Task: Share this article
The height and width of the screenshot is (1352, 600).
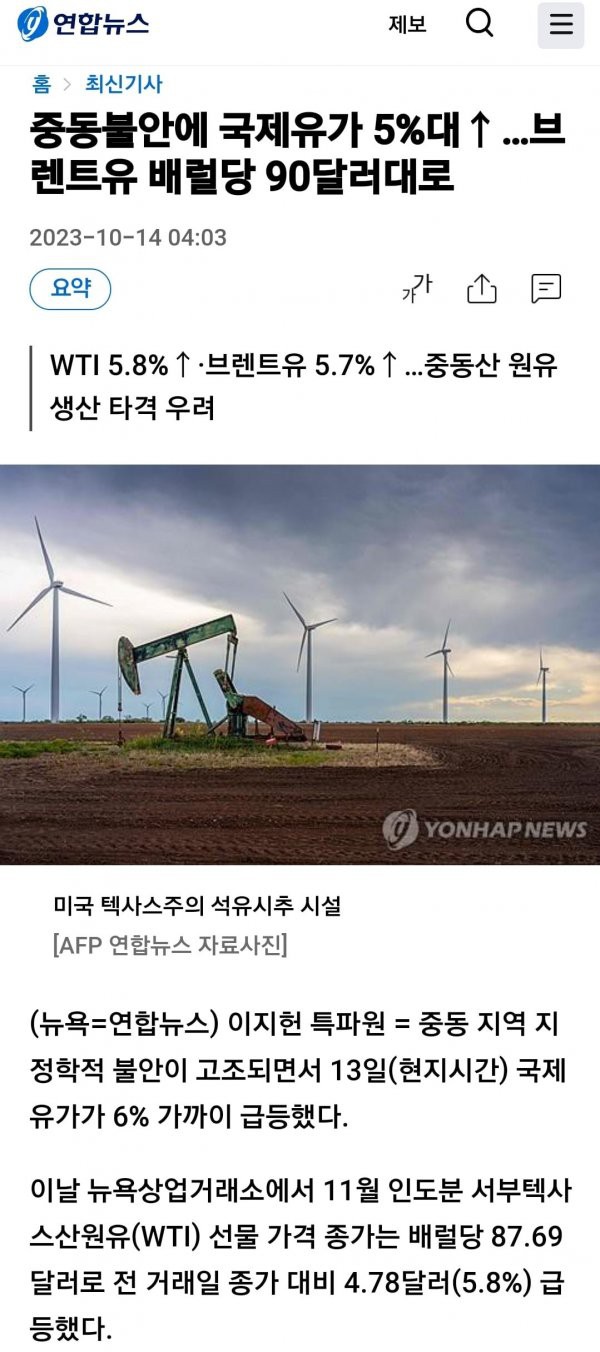Action: click(482, 289)
